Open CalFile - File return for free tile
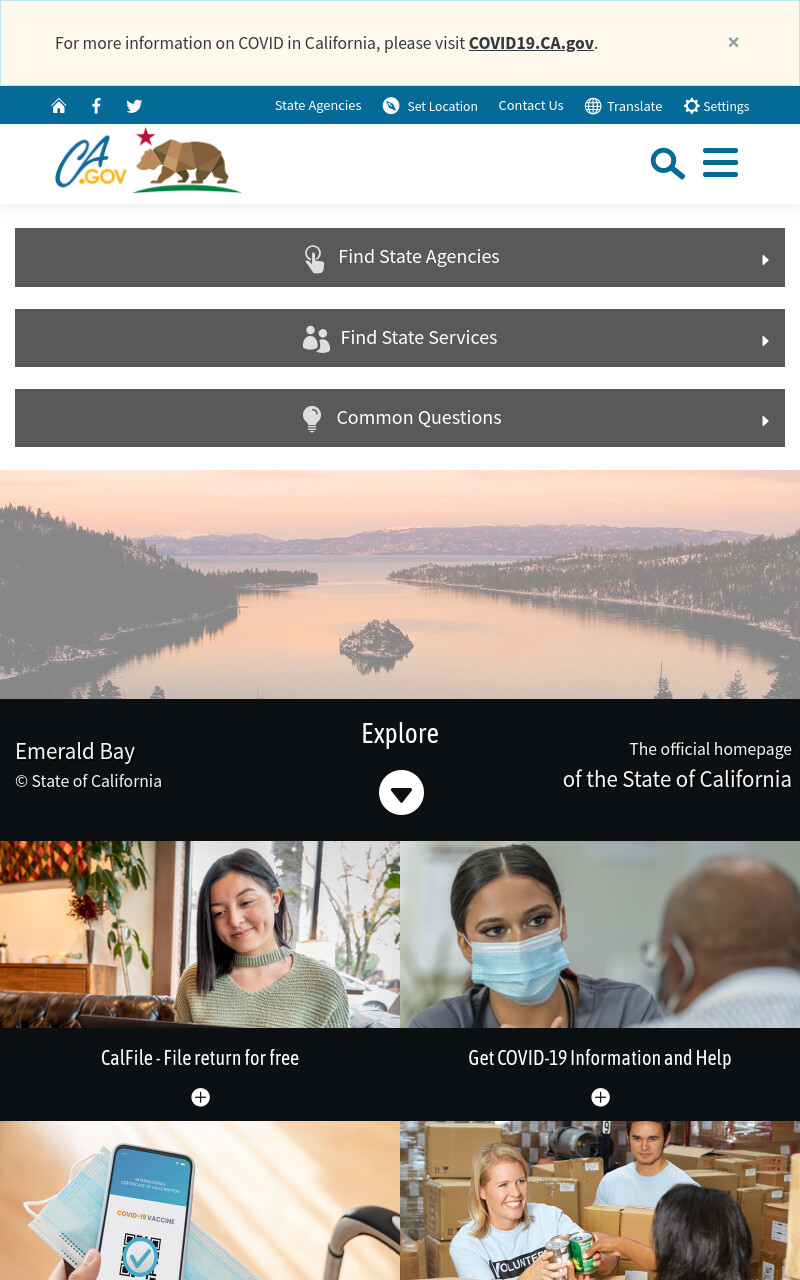800x1280 pixels. tap(200, 980)
